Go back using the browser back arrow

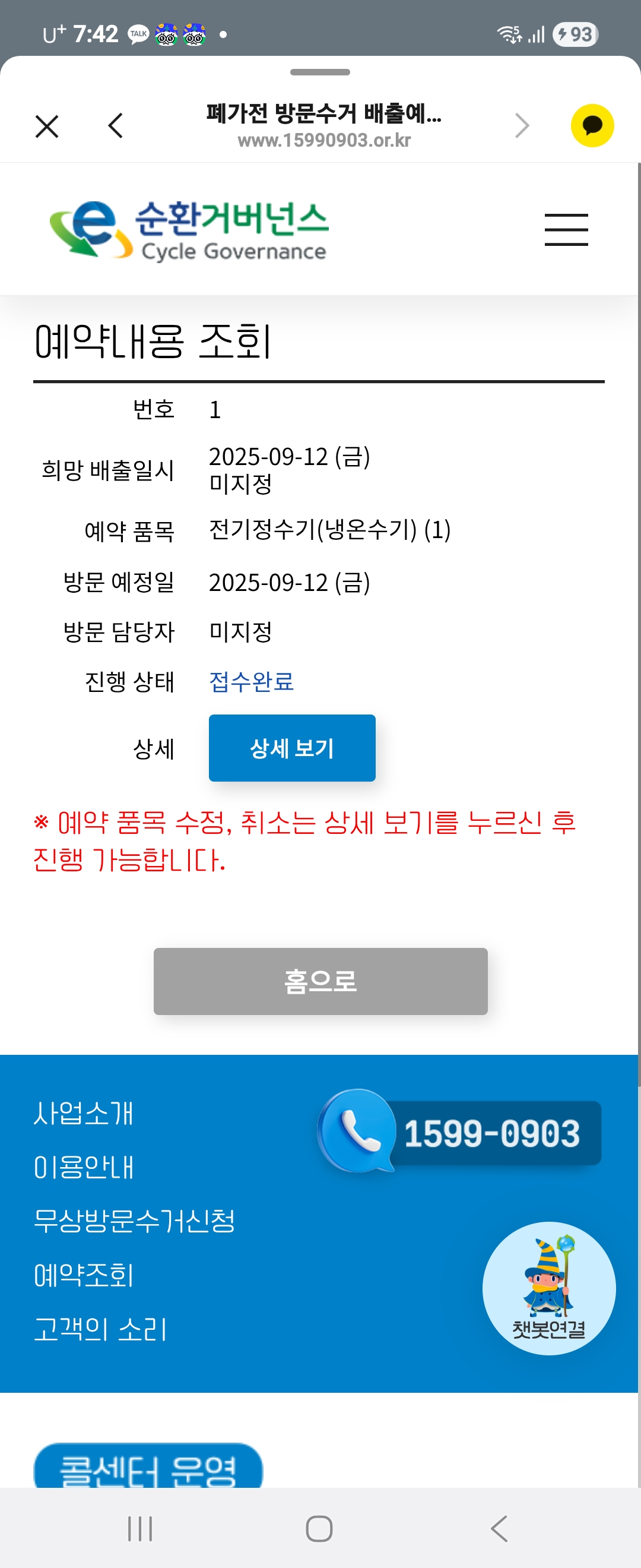[116, 126]
